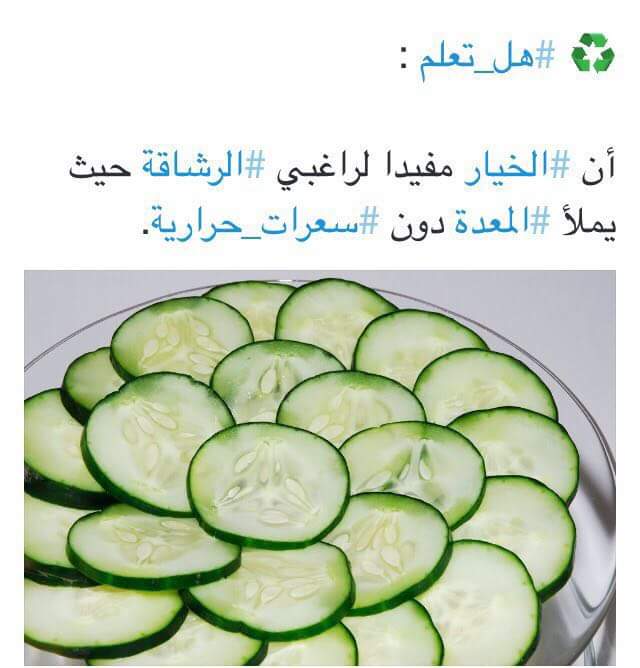Open the cucumber slices photo
Screen dimensions: 640x668
click(x=320, y=470)
